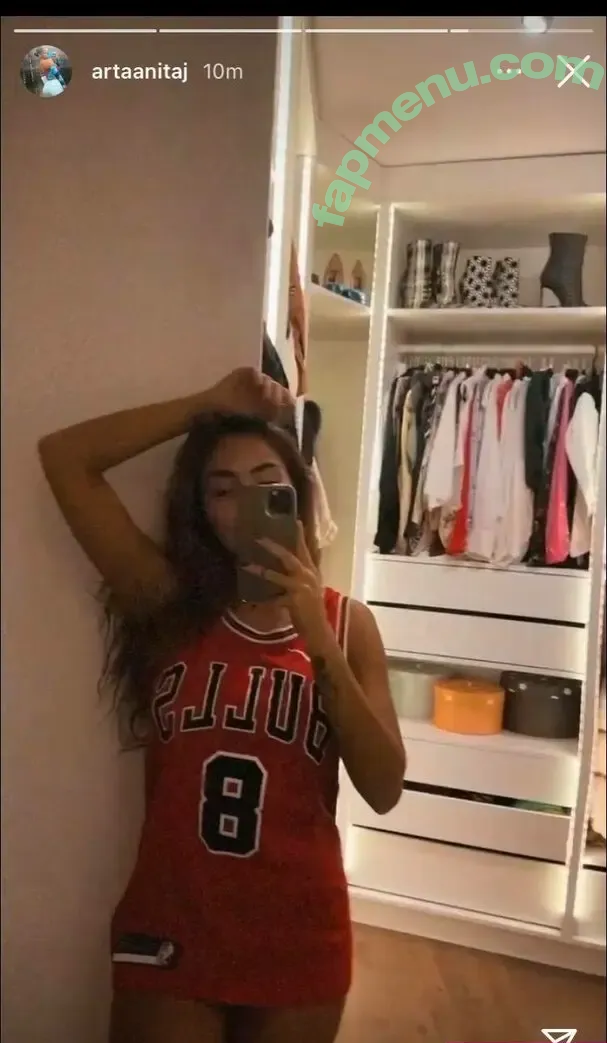Open artaanitaj's profile picture
The image size is (607, 1043).
tap(46, 72)
